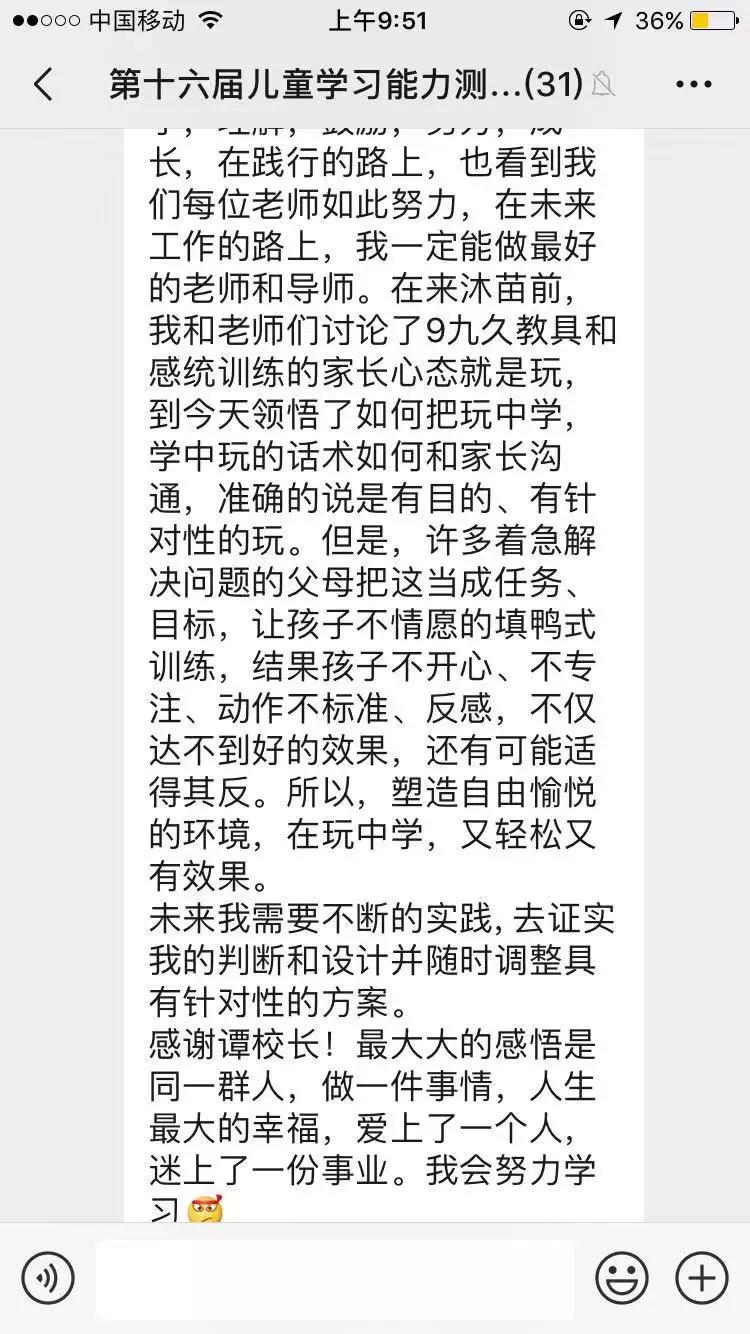Tap the message text field
Screen dimensions: 750x1334
[335, 1278]
